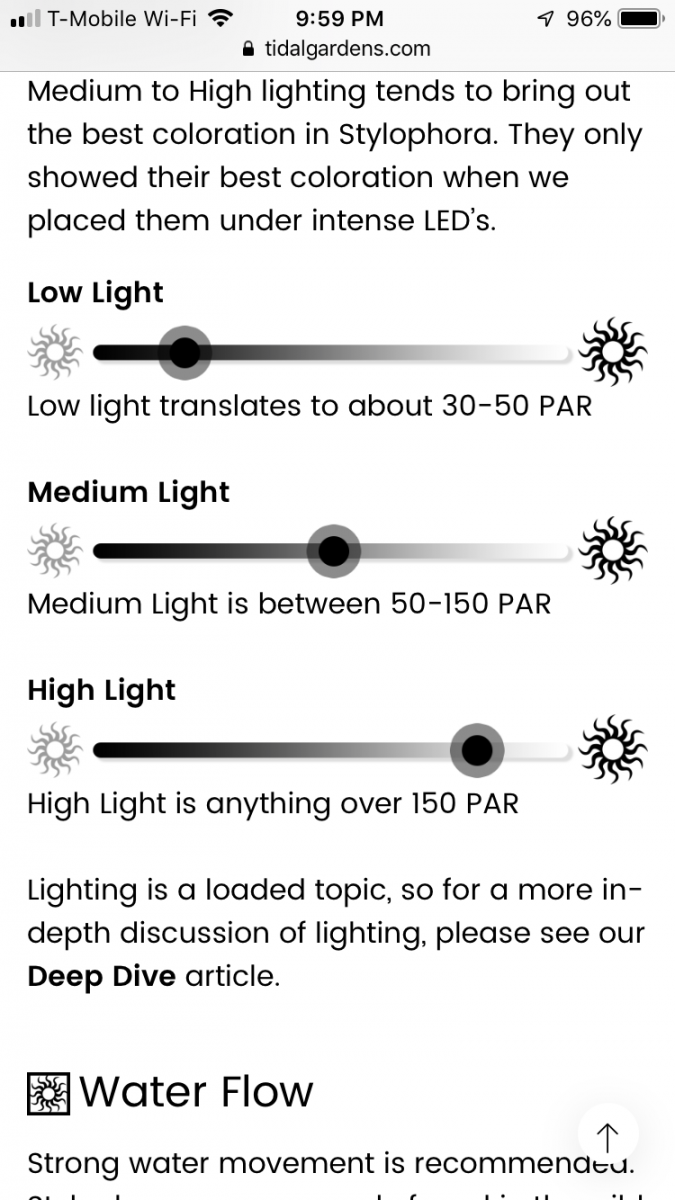Open the Deep Dive article link

tap(100, 977)
